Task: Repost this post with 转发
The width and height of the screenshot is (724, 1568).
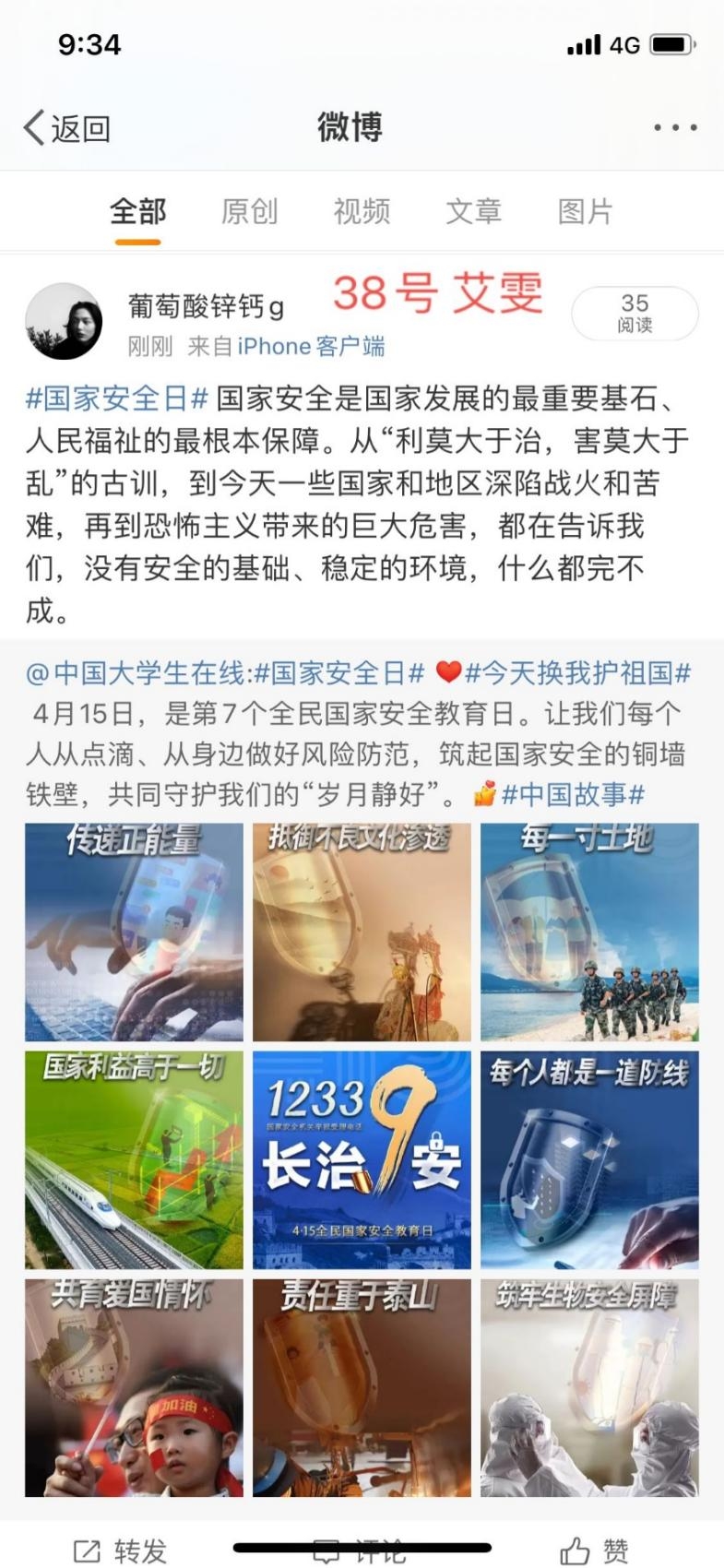Action: [x=120, y=1551]
